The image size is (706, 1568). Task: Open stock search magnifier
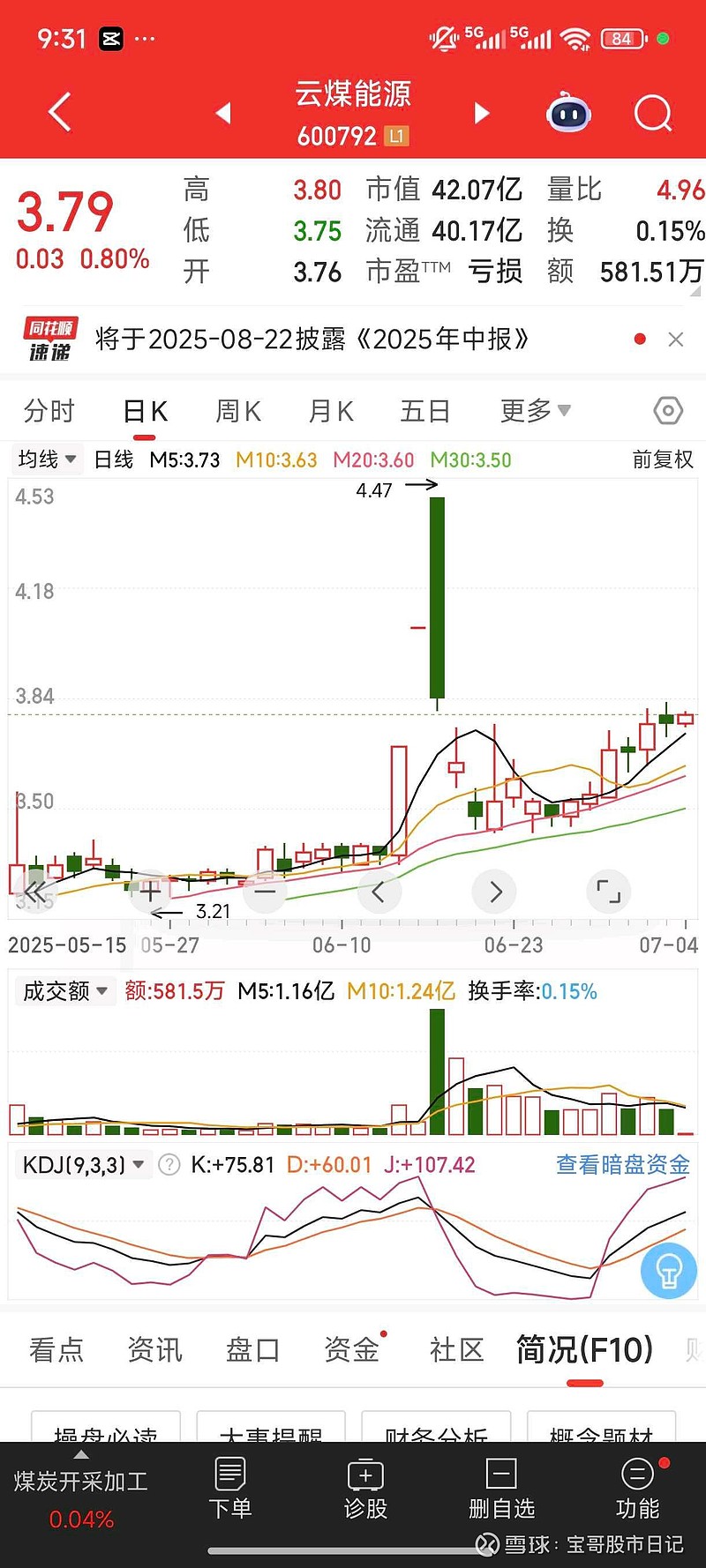click(x=653, y=113)
